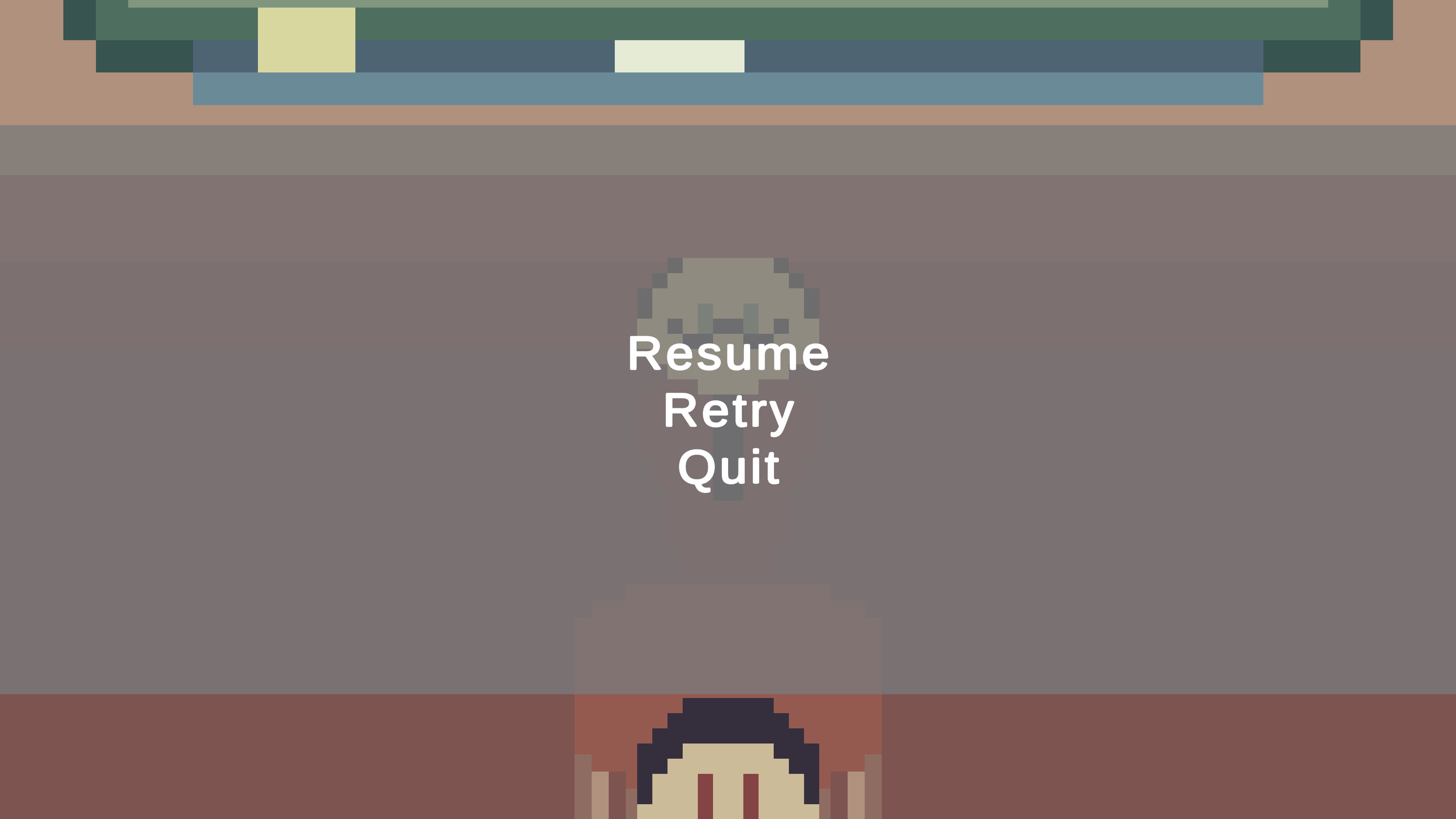Quit the game from the pause menu
Screen dimensions: 1456x819
pyautogui.click(x=728, y=467)
